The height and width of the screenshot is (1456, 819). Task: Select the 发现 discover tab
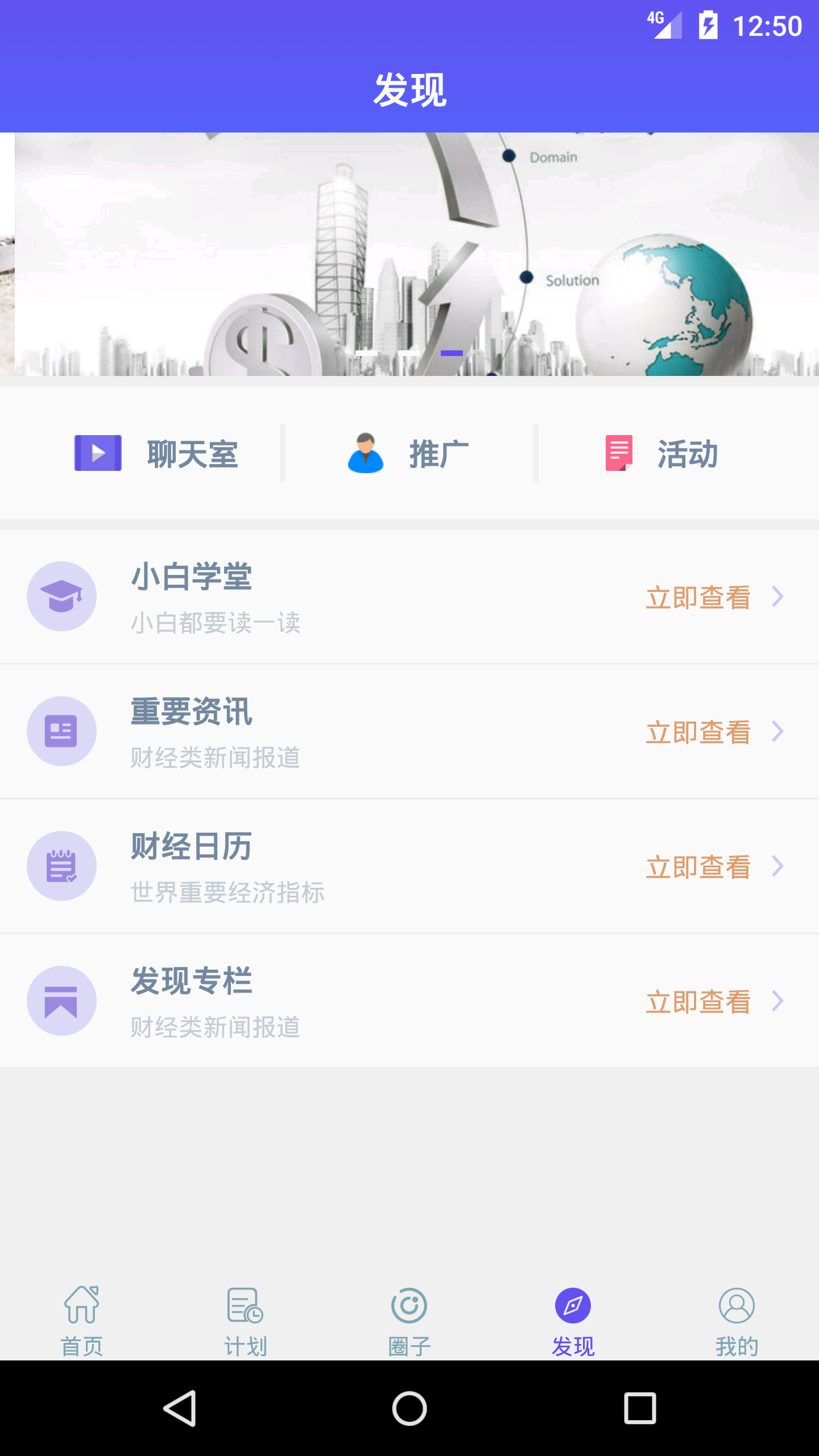[x=573, y=1321]
